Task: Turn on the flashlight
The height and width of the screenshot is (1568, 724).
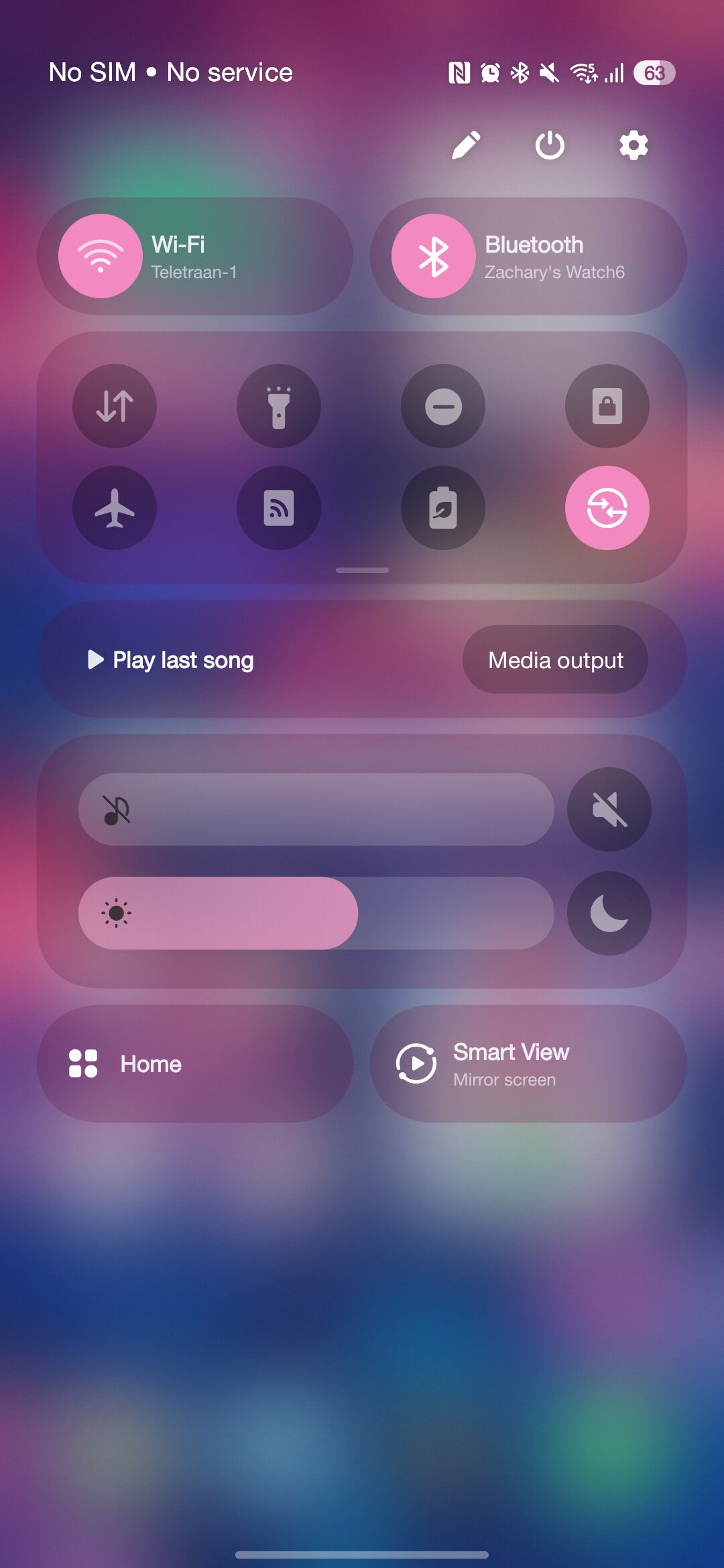Action: 279,406
